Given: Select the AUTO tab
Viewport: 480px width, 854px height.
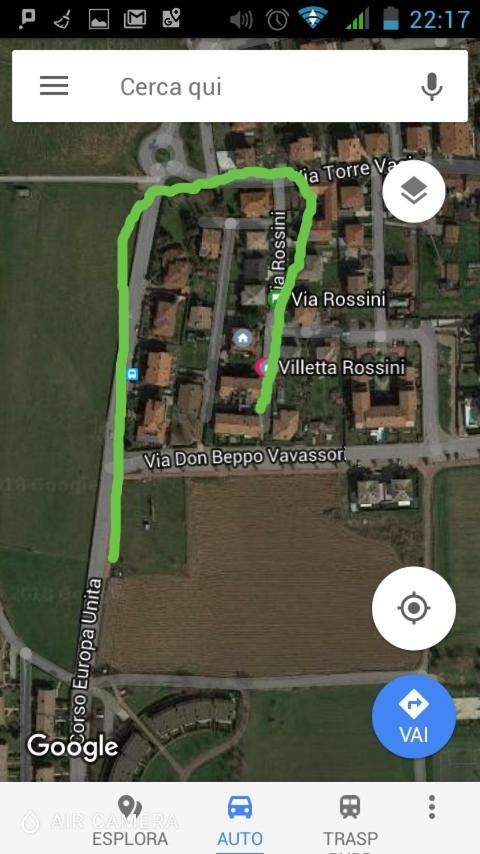Looking at the screenshot, I should (x=240, y=820).
